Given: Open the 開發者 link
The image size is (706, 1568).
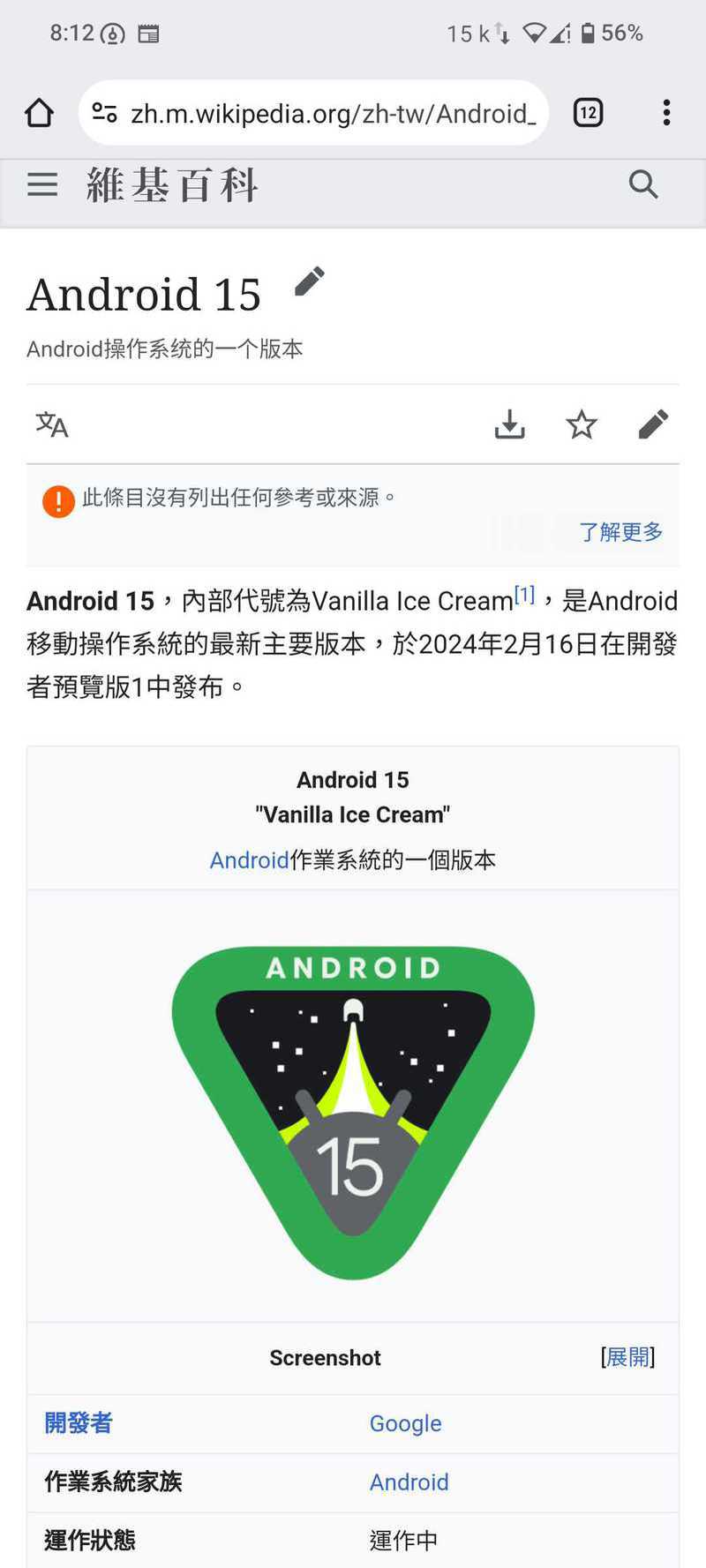Looking at the screenshot, I should tap(79, 1423).
